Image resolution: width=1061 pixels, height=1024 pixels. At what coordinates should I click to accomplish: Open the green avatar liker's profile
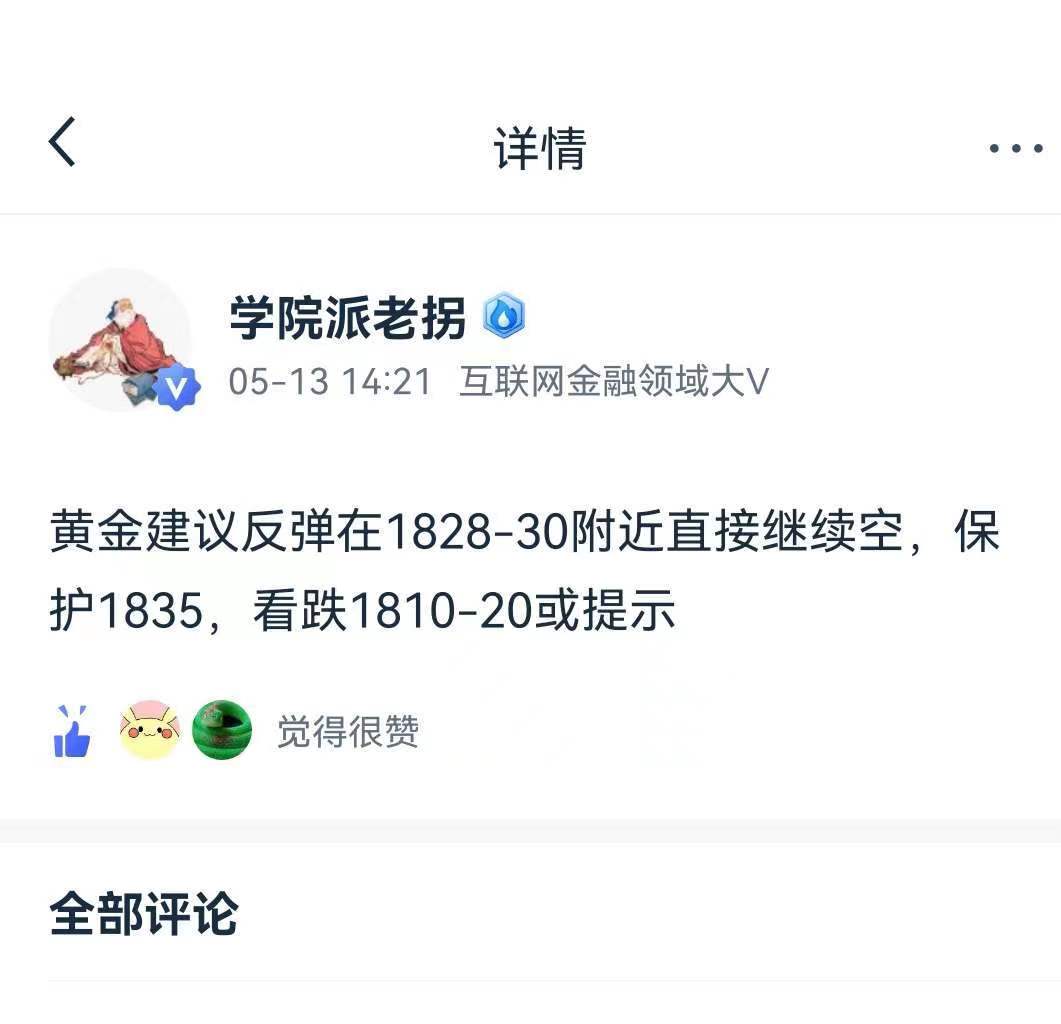222,731
